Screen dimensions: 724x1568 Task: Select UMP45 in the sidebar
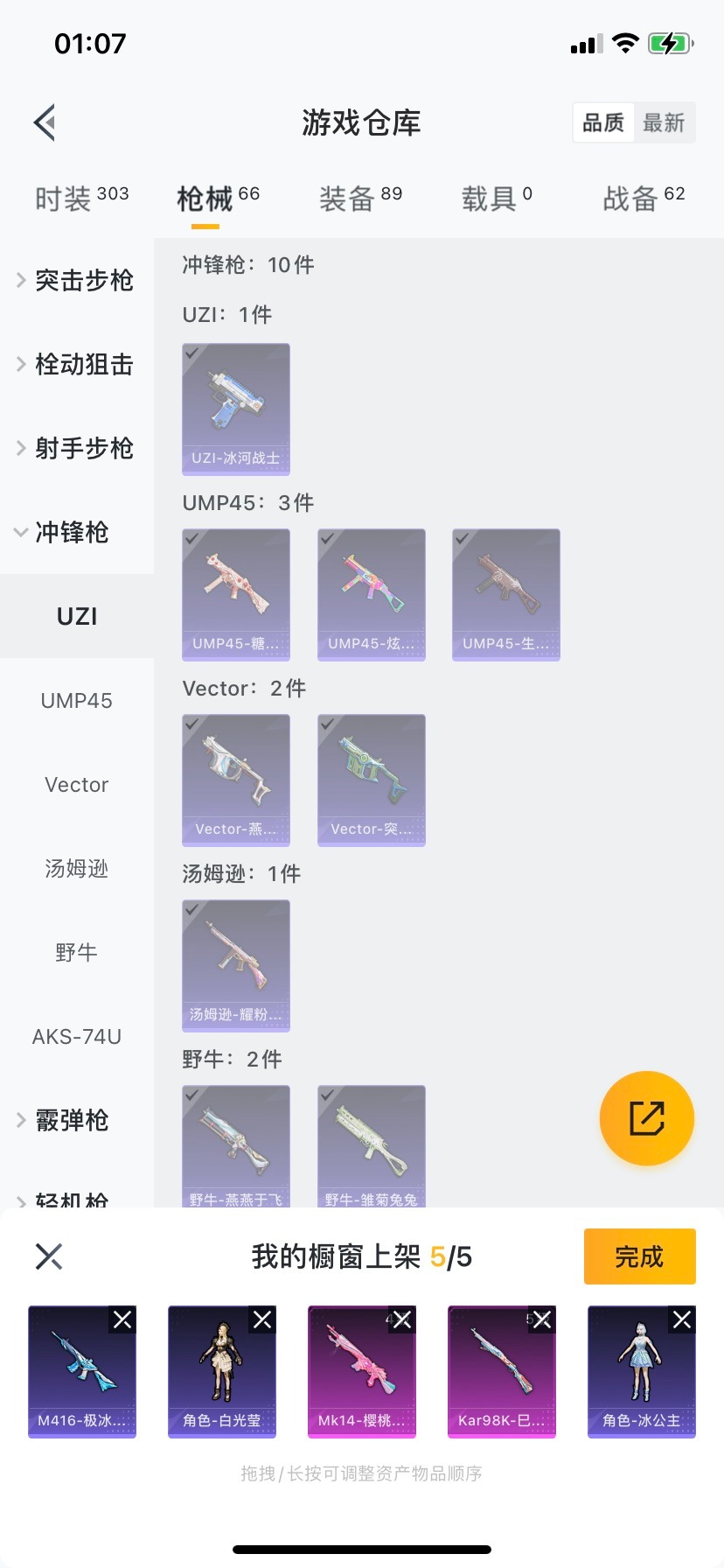pos(77,700)
